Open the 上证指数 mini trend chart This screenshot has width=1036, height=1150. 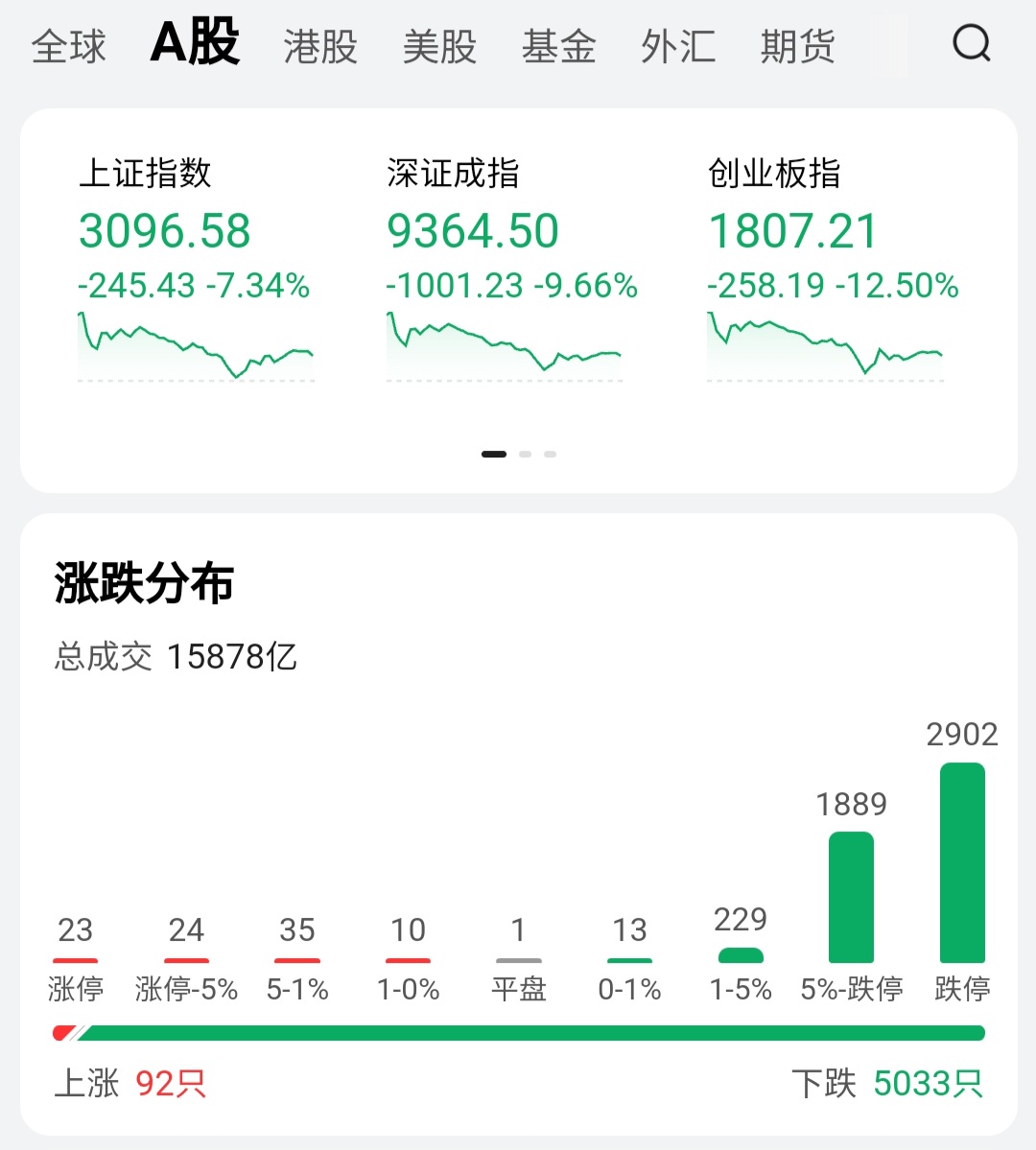196,345
